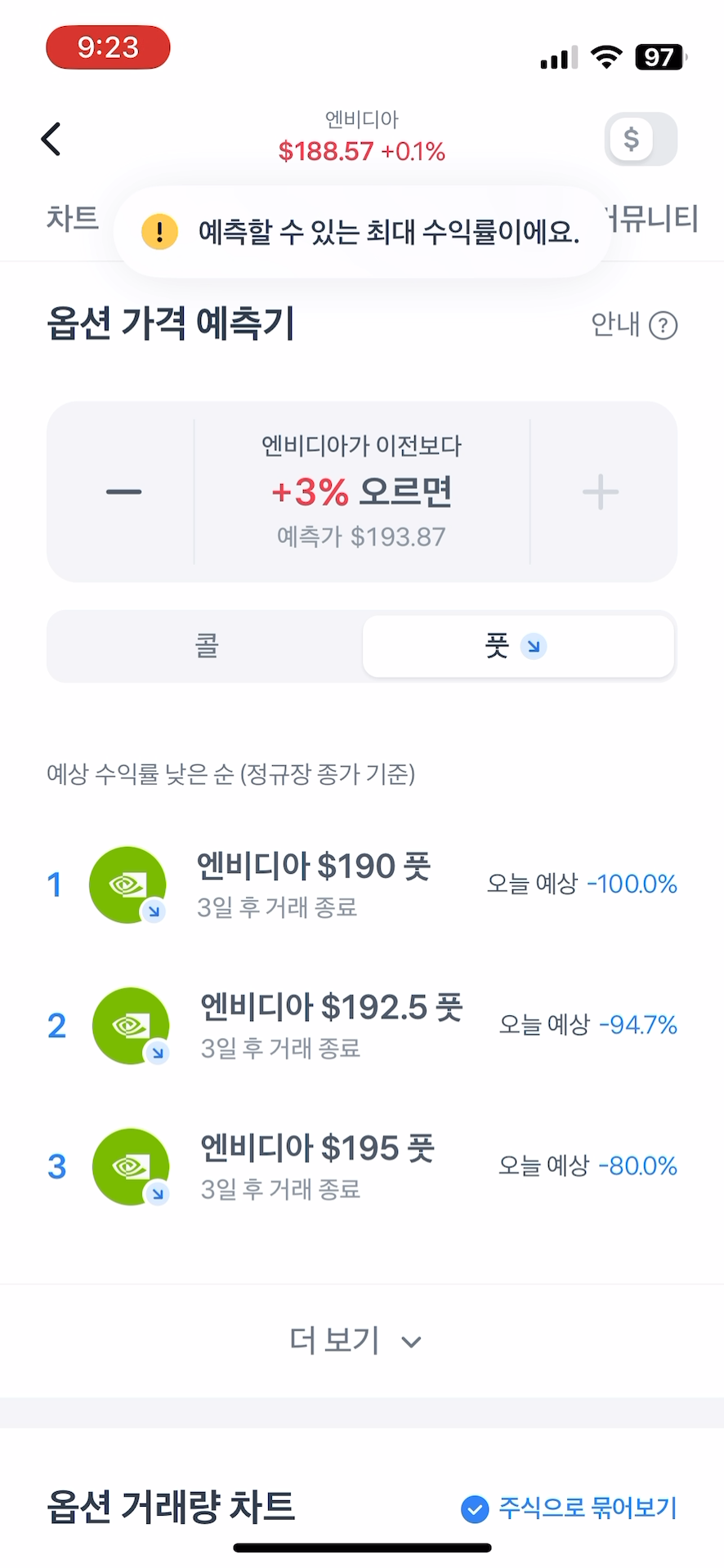
Task: Switch to the 차트 tab
Action: tap(72, 219)
